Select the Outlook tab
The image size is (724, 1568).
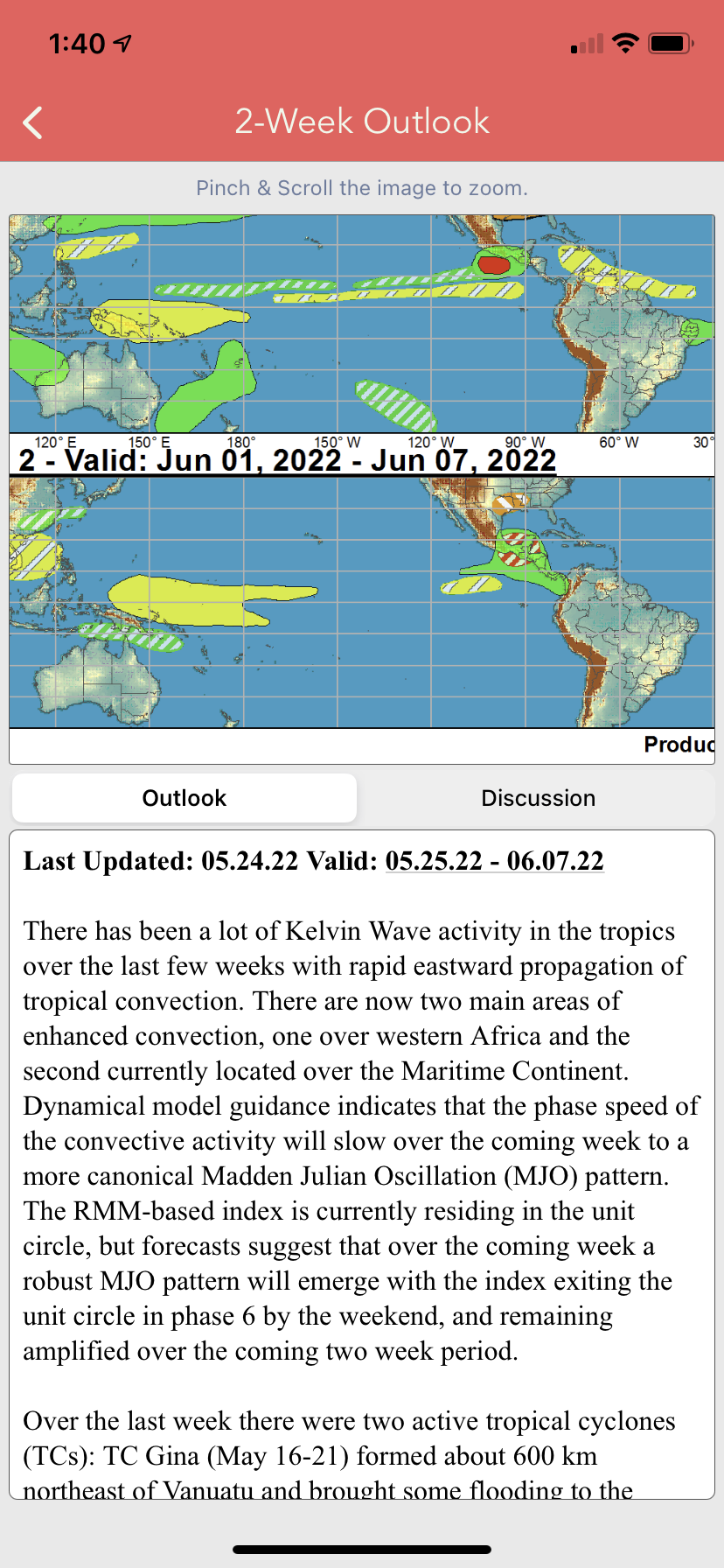click(x=184, y=798)
